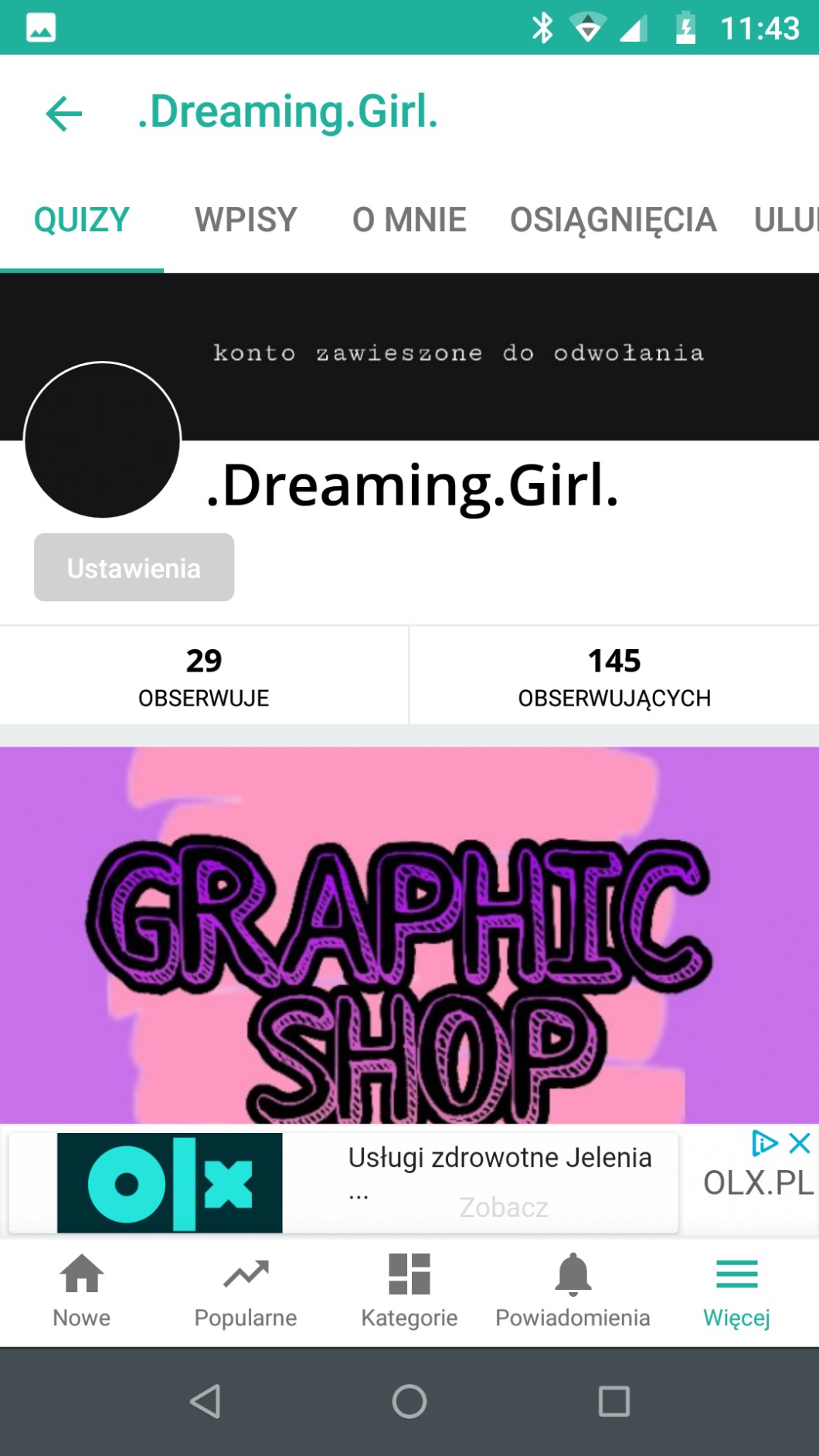This screenshot has height=1456, width=819.
Task: Switch to the WPISY tab
Action: [x=246, y=220]
